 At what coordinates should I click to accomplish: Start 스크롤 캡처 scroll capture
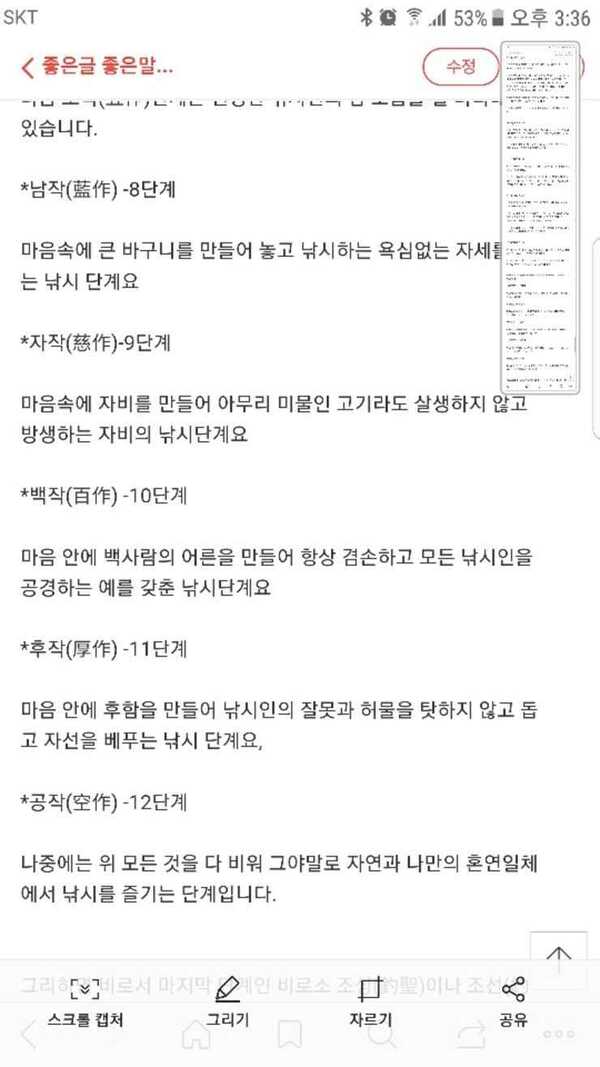pos(85,1002)
